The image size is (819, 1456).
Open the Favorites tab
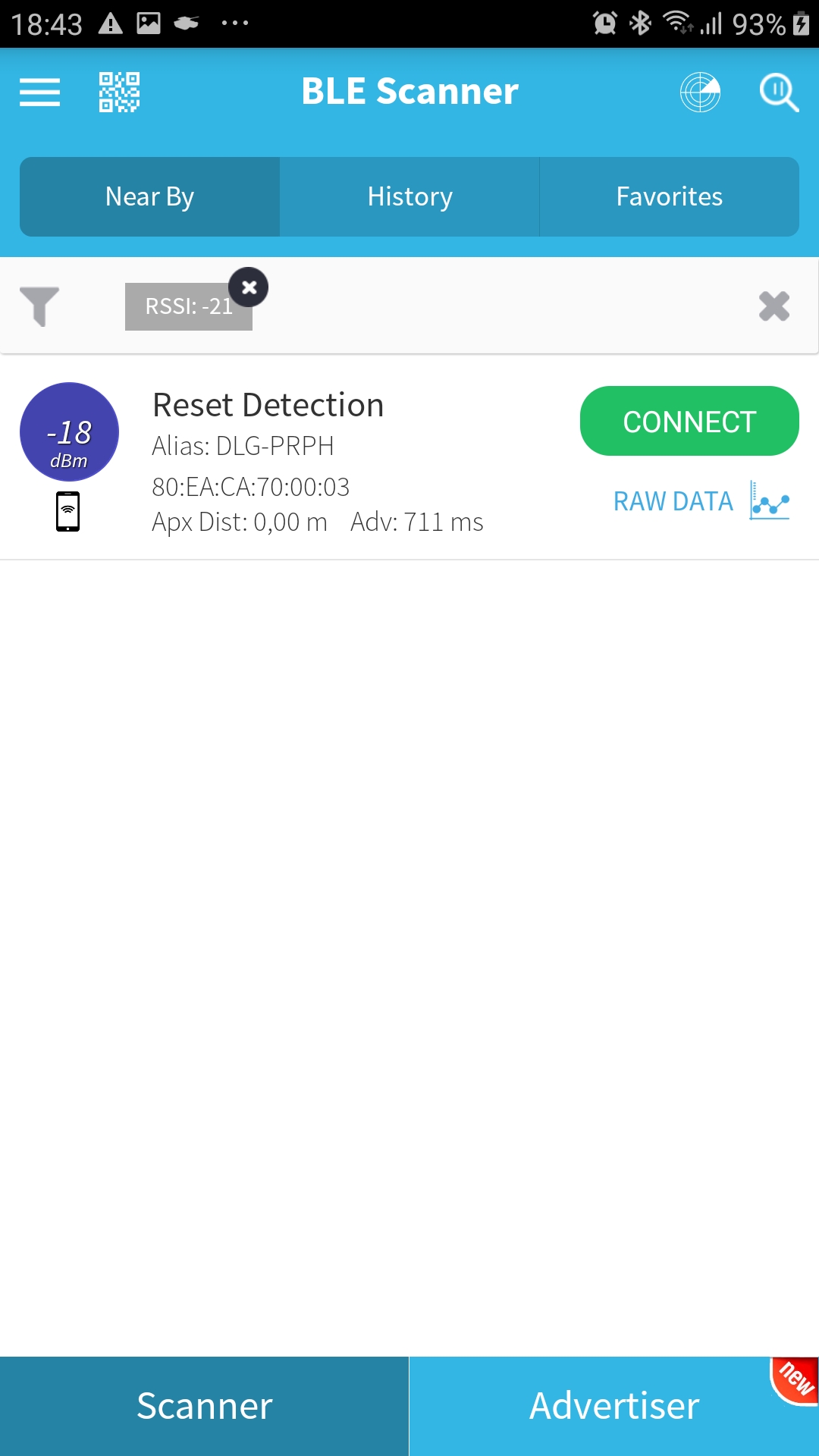click(668, 196)
